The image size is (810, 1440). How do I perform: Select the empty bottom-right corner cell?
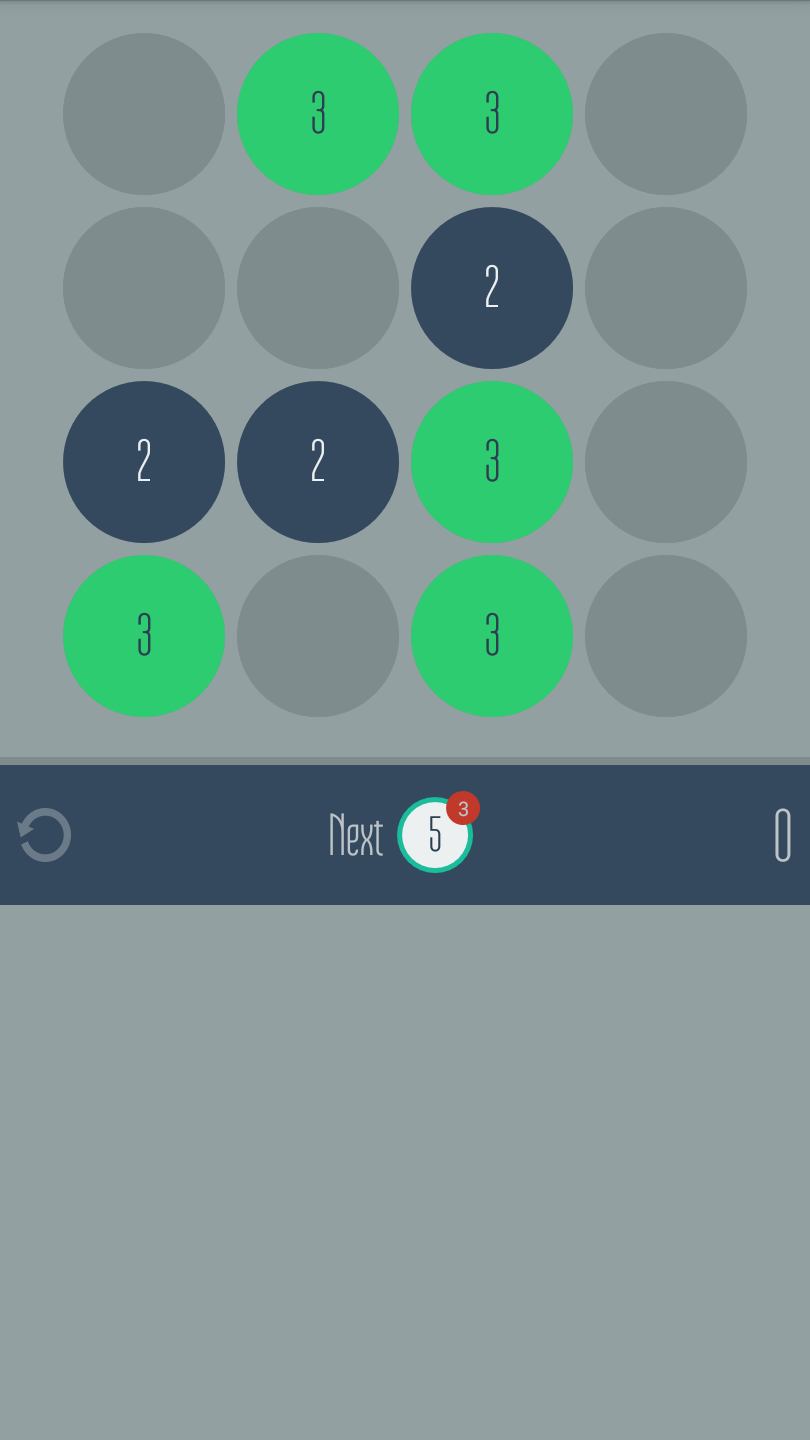[x=666, y=636]
